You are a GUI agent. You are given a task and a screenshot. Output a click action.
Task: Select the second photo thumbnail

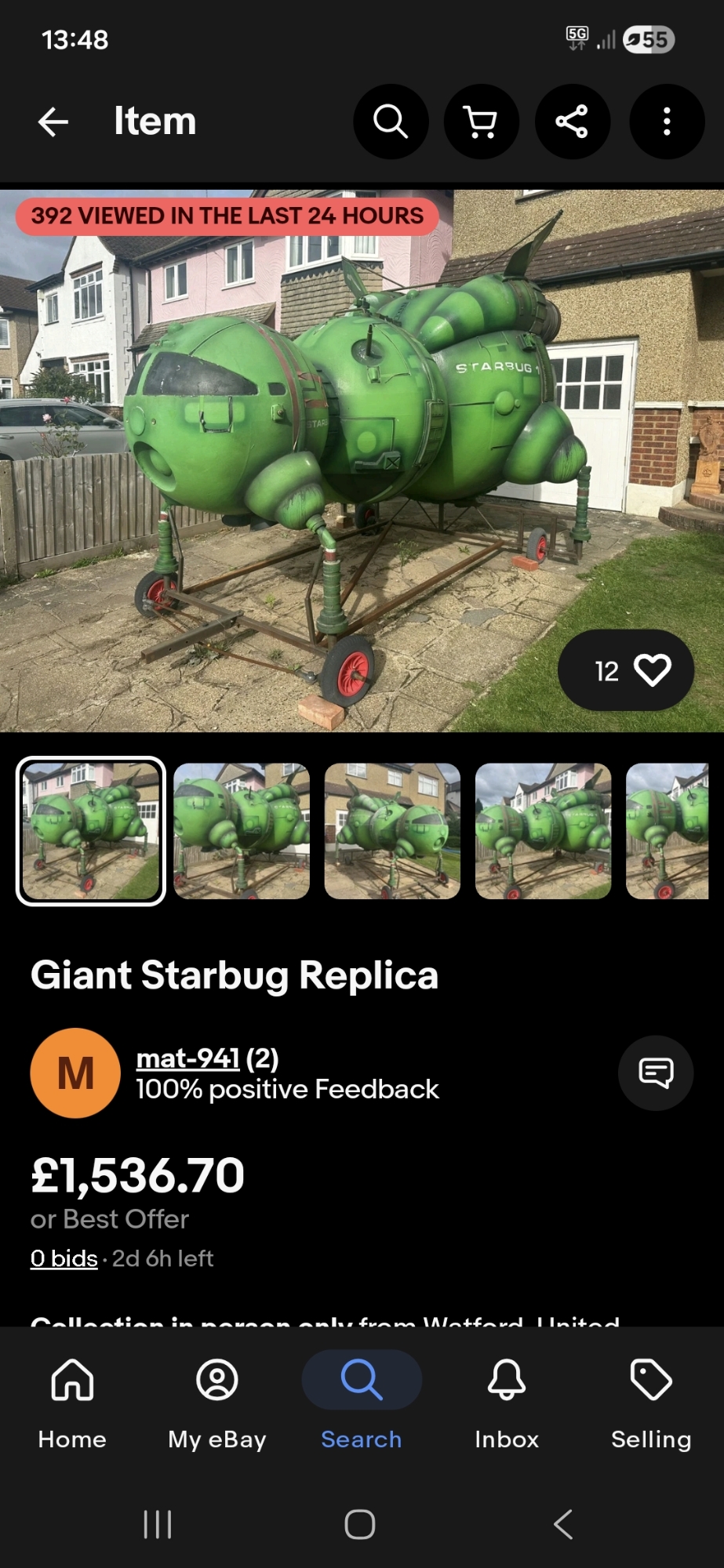(242, 831)
